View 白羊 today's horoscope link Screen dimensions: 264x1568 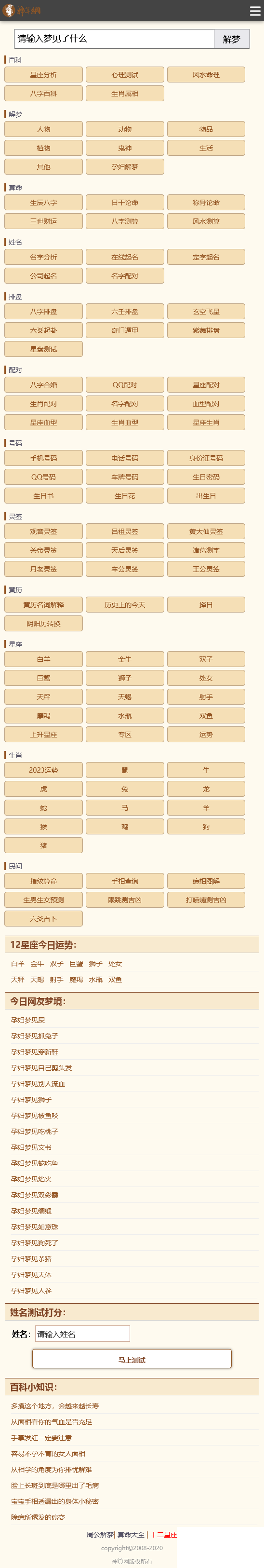18,964
